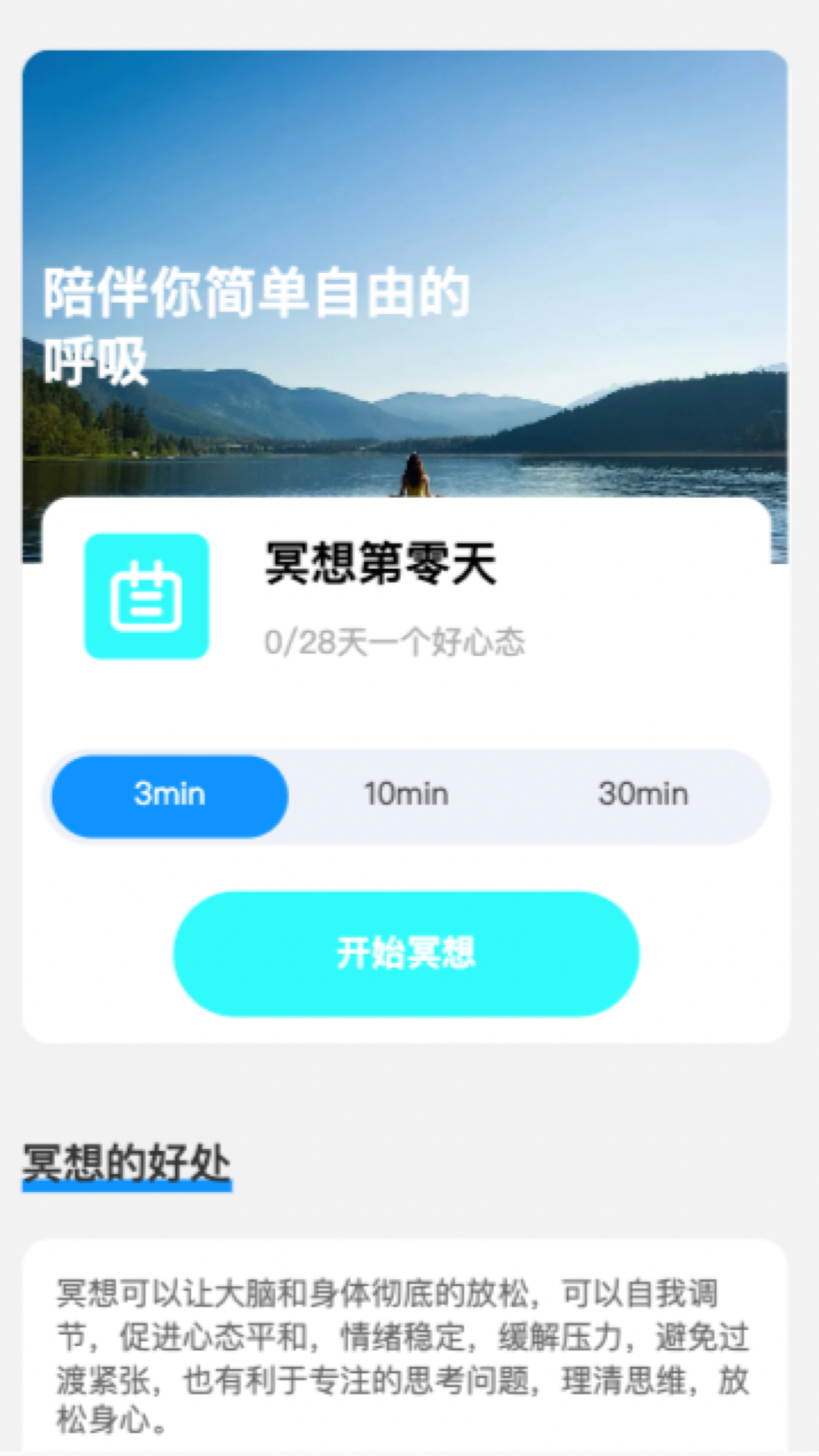Choose the 30min duration
Image resolution: width=819 pixels, height=1456 pixels.
click(643, 795)
